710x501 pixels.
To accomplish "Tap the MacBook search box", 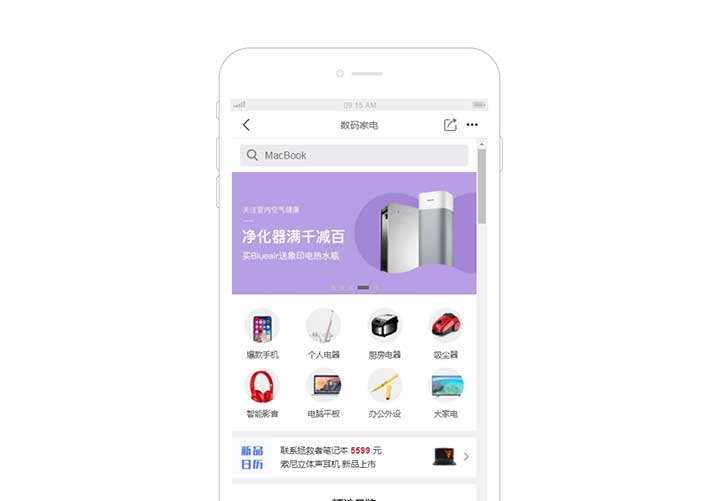I will coord(354,155).
